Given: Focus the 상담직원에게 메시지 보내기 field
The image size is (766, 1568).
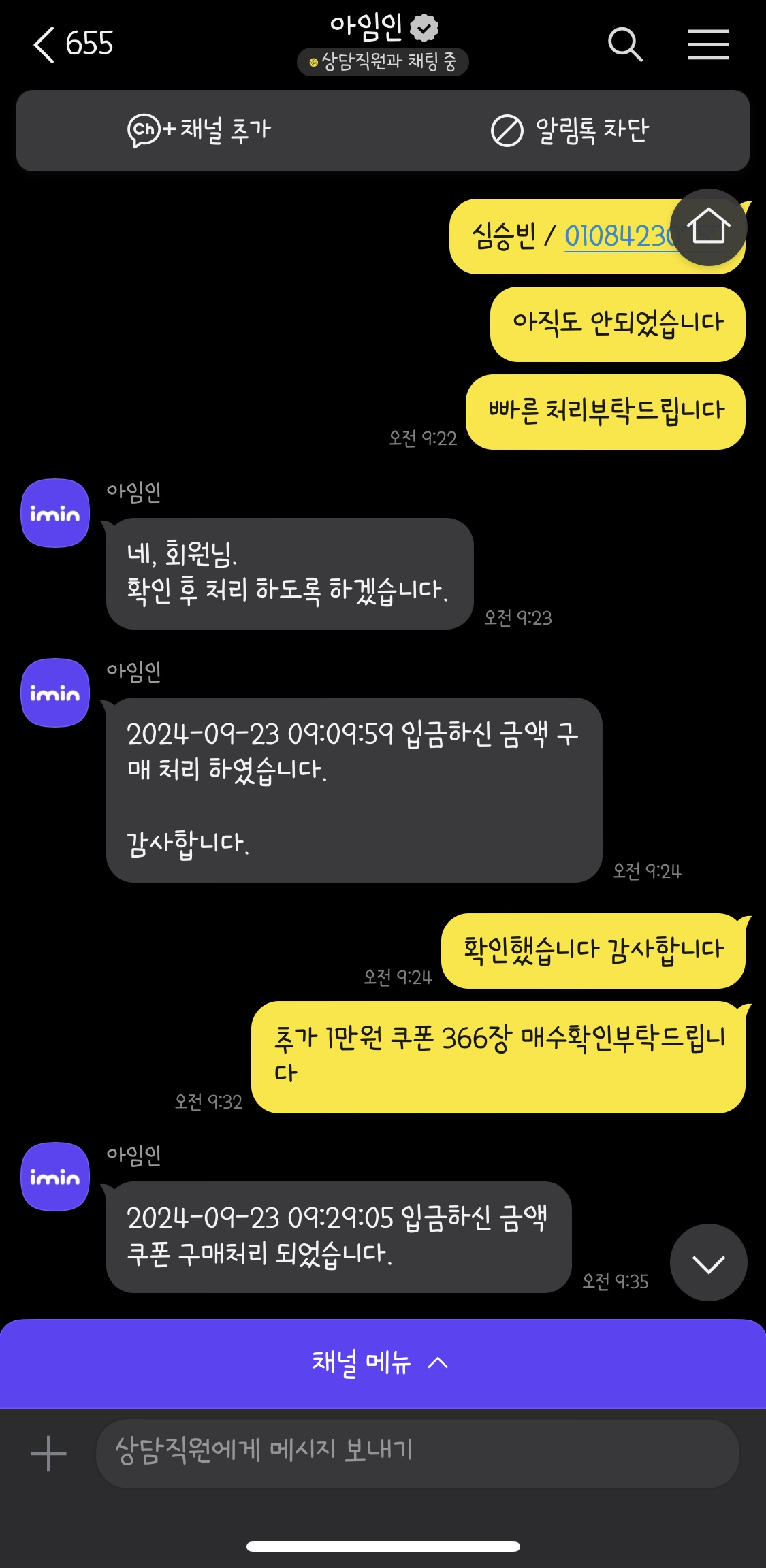Looking at the screenshot, I should [417, 1452].
